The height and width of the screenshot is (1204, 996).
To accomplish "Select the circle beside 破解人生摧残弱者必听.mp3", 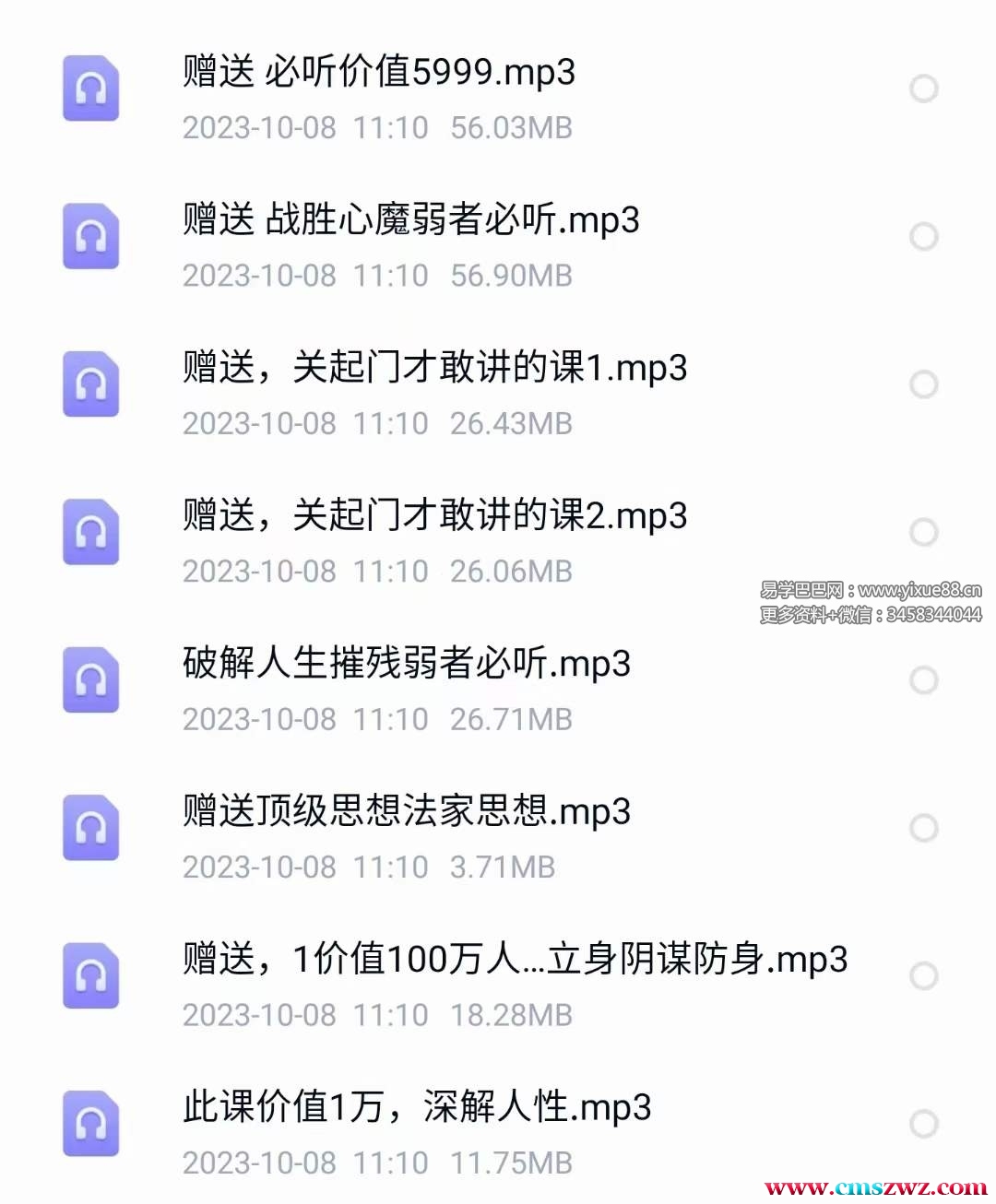I will tap(924, 680).
